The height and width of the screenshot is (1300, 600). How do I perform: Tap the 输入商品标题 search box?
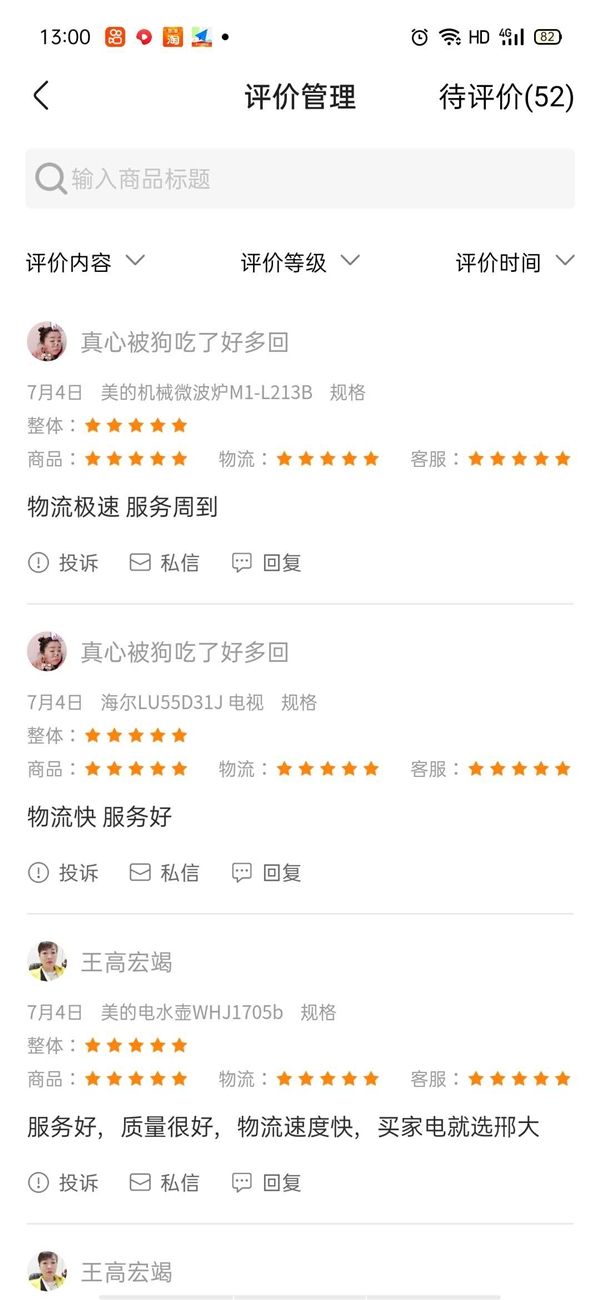click(300, 179)
